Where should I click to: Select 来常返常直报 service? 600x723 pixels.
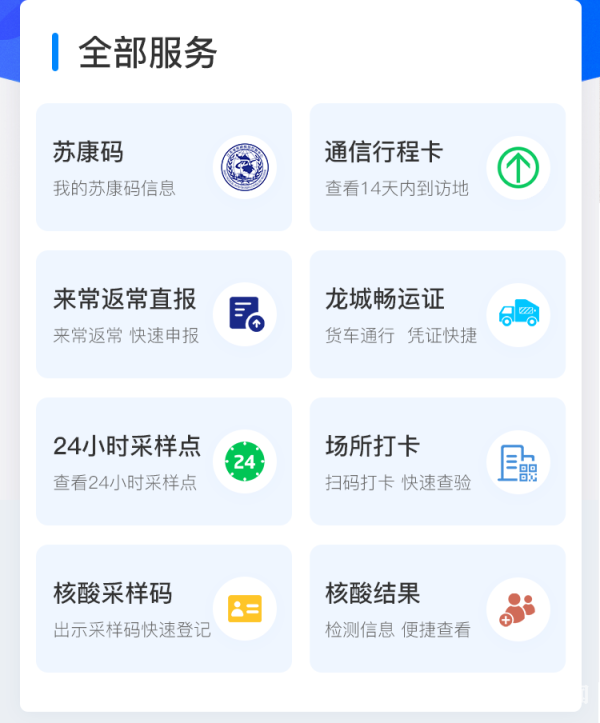164,314
